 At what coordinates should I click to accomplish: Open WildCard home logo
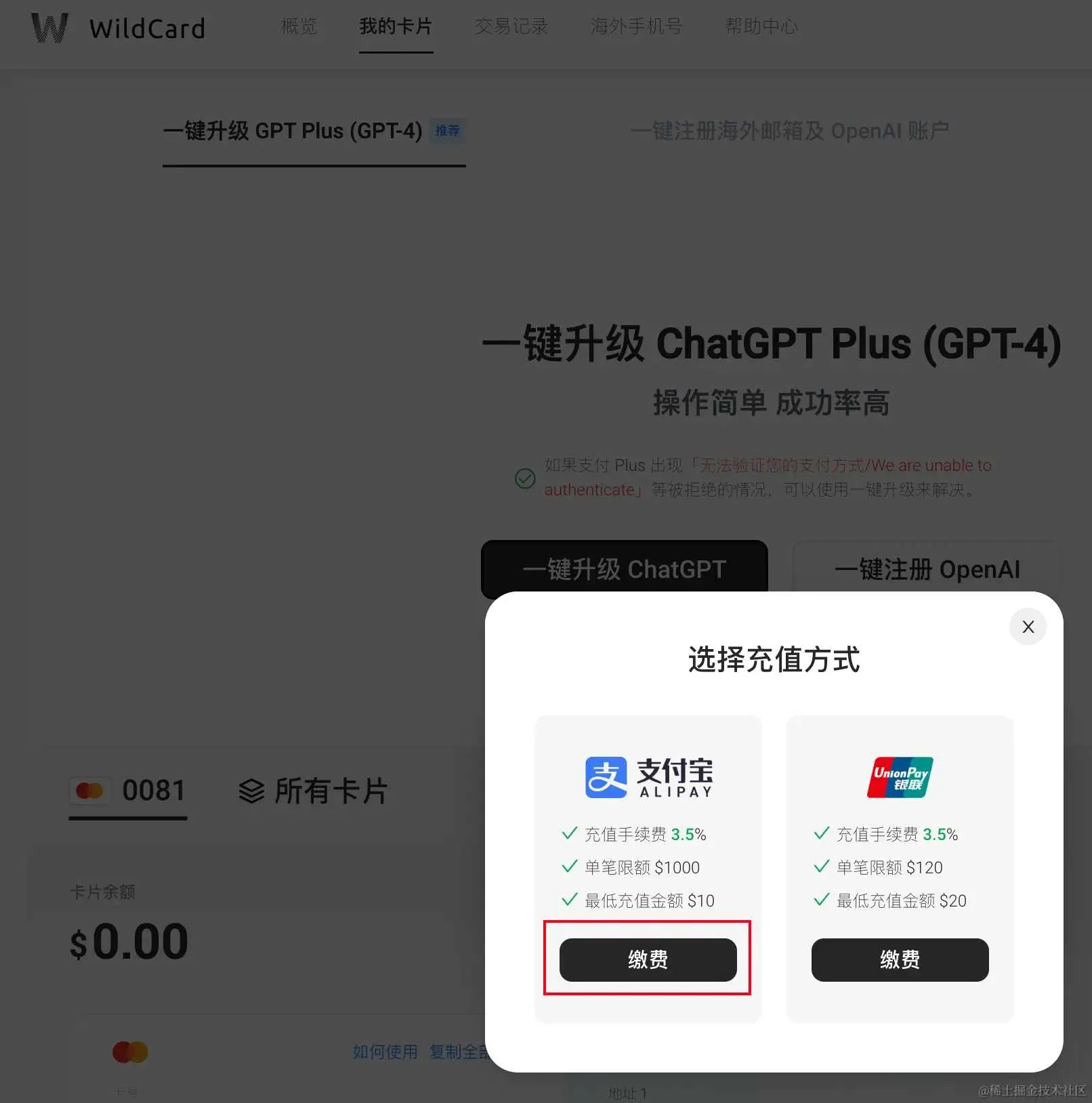point(118,28)
